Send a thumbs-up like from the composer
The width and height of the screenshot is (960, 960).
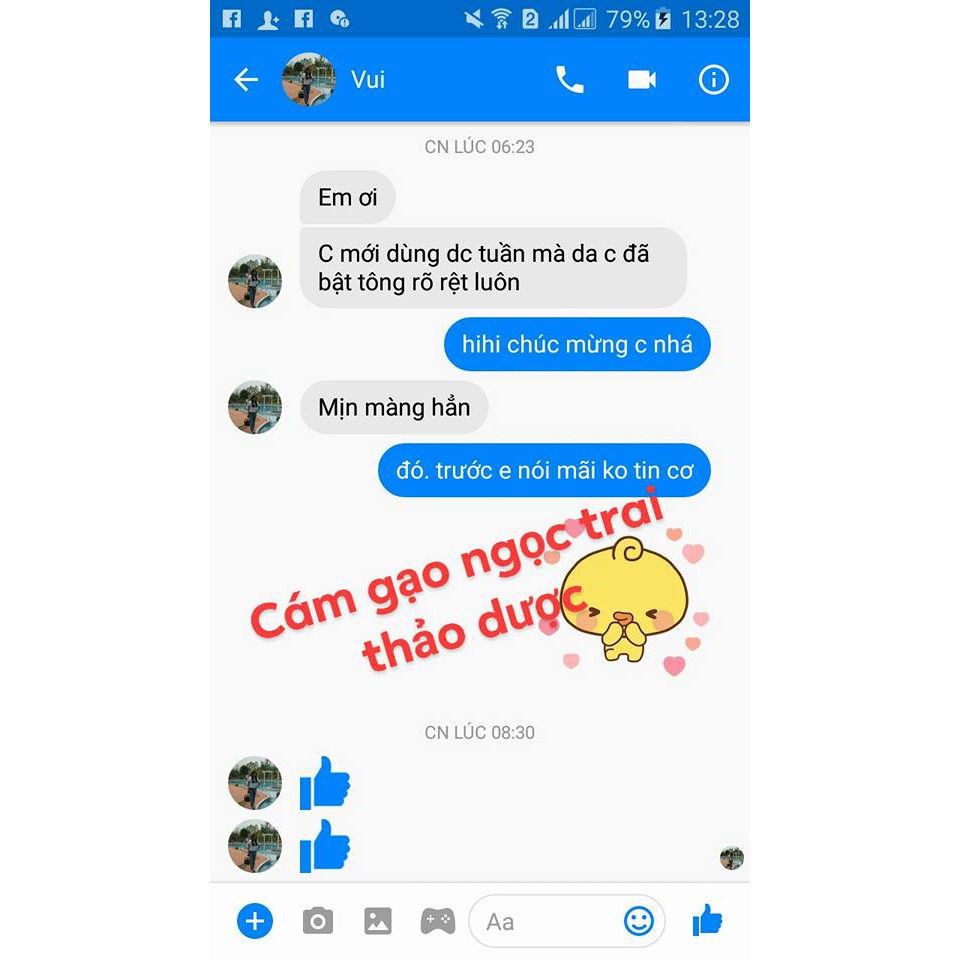coord(707,920)
